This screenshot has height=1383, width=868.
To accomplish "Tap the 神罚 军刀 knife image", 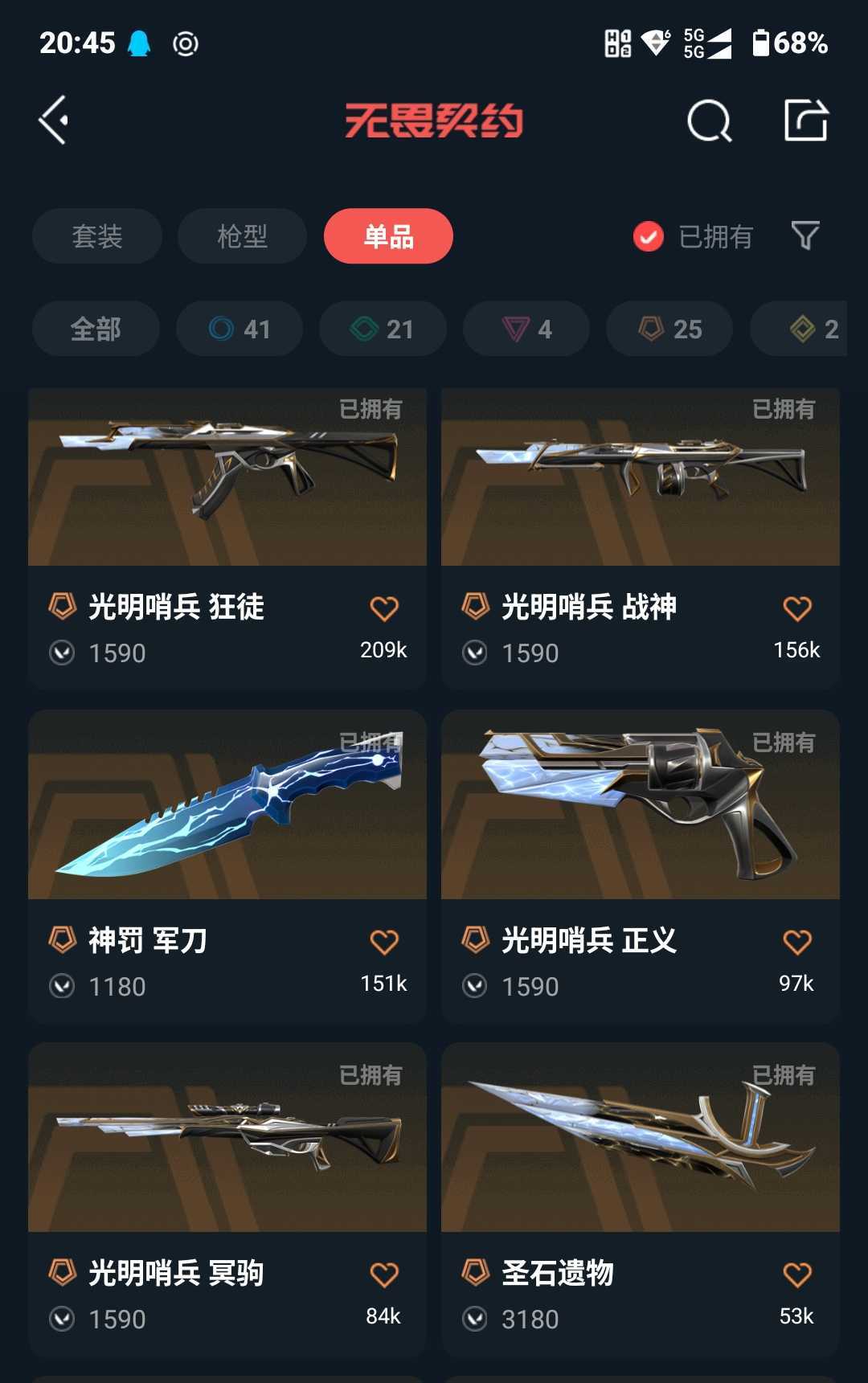I will tap(227, 812).
